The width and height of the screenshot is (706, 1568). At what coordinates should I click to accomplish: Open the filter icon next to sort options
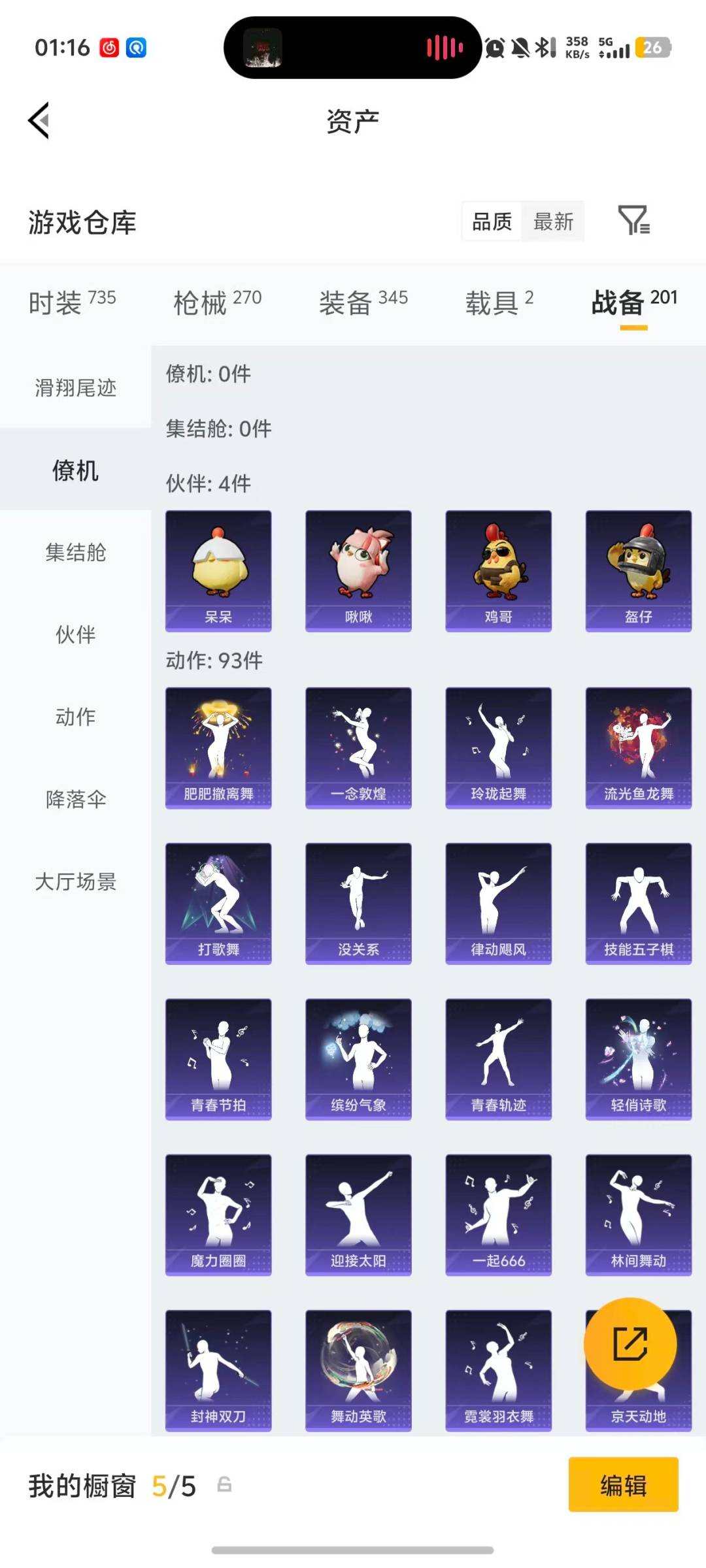tap(635, 222)
